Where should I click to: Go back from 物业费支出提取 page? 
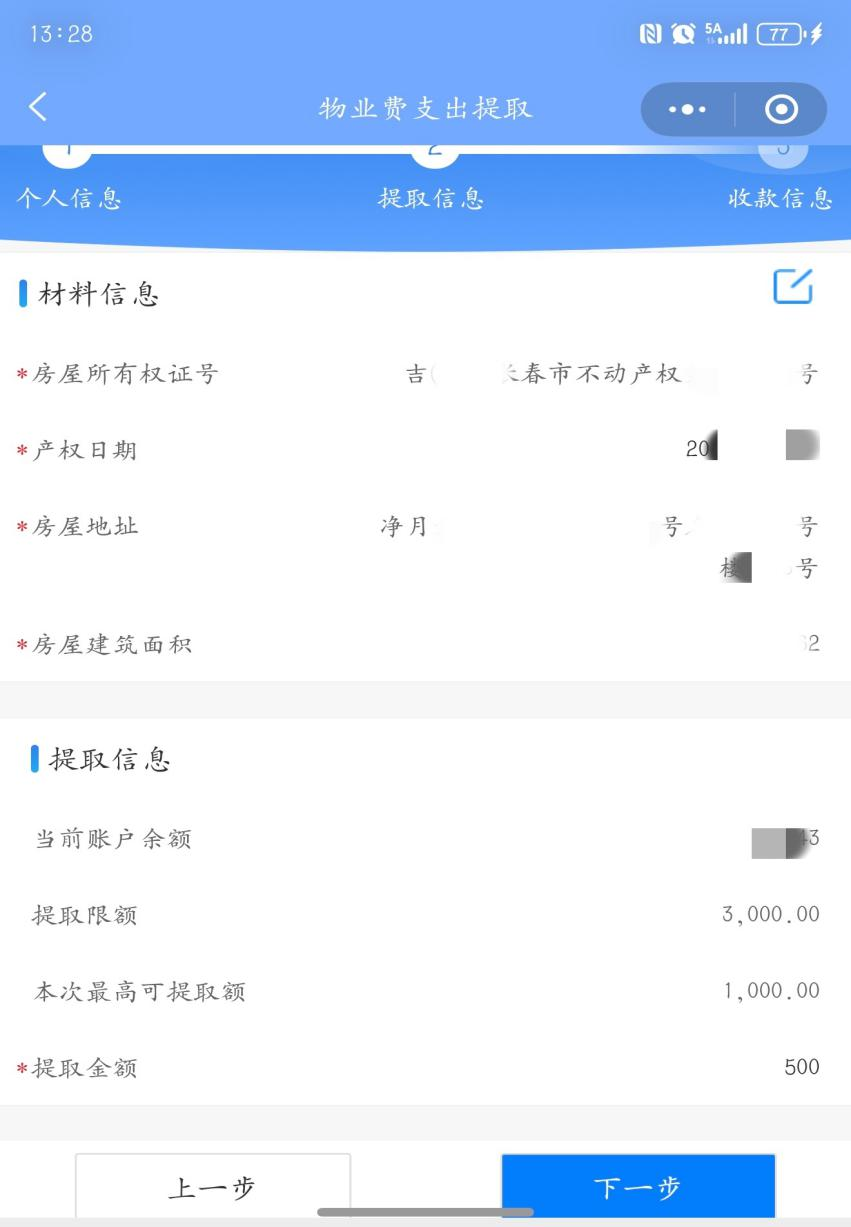tap(38, 107)
